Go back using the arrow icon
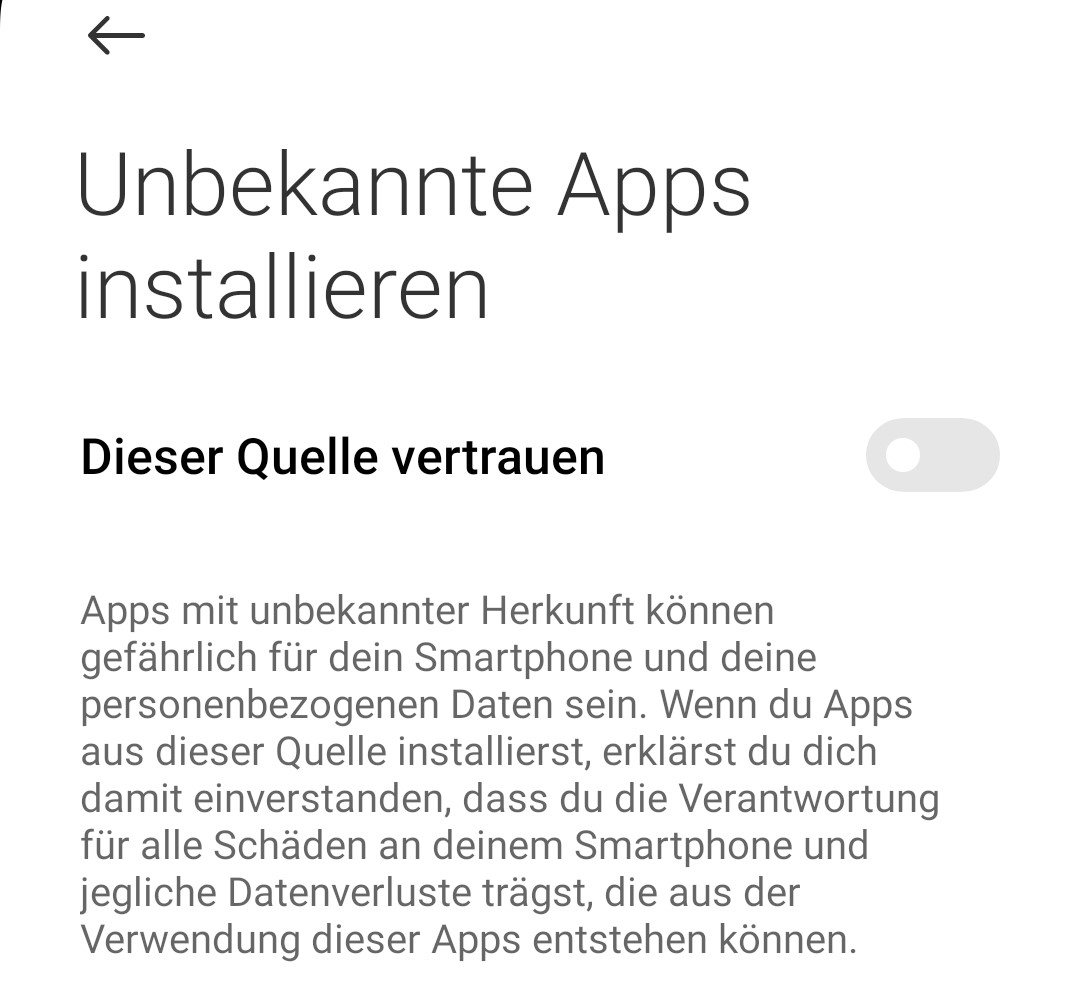This screenshot has height=988, width=1068. [116, 36]
